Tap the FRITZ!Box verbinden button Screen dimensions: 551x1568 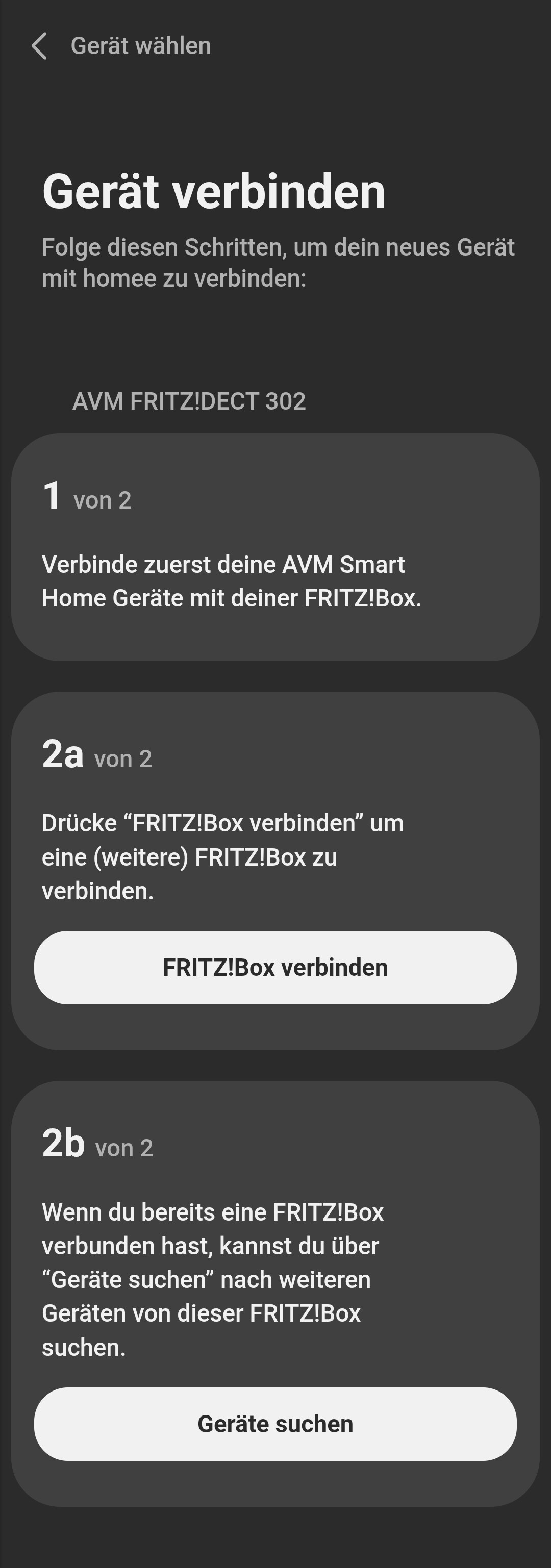pyautogui.click(x=275, y=967)
